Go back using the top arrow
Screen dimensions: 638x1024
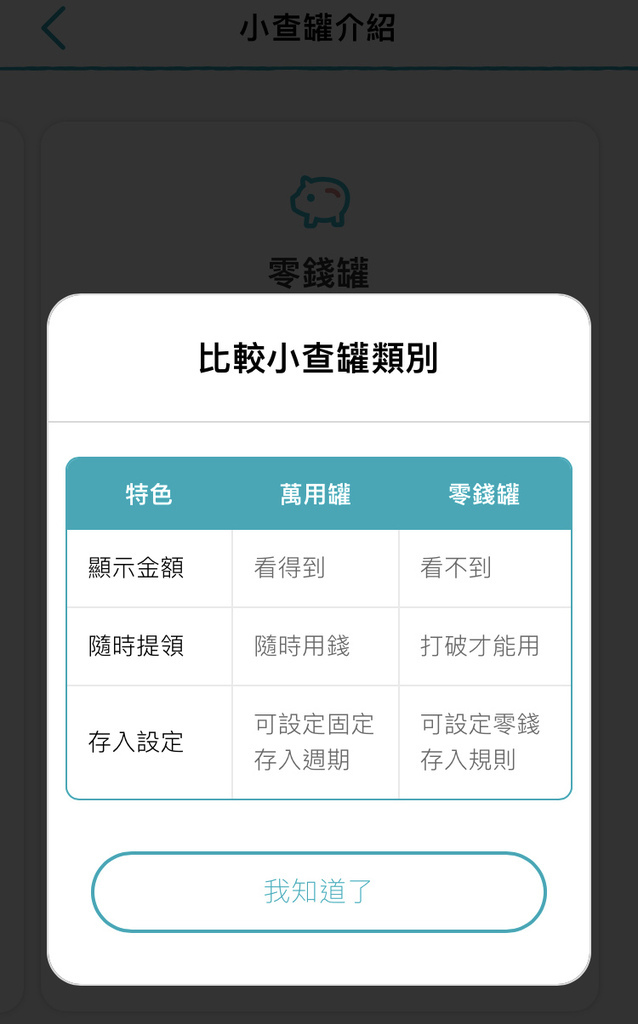coord(54,28)
